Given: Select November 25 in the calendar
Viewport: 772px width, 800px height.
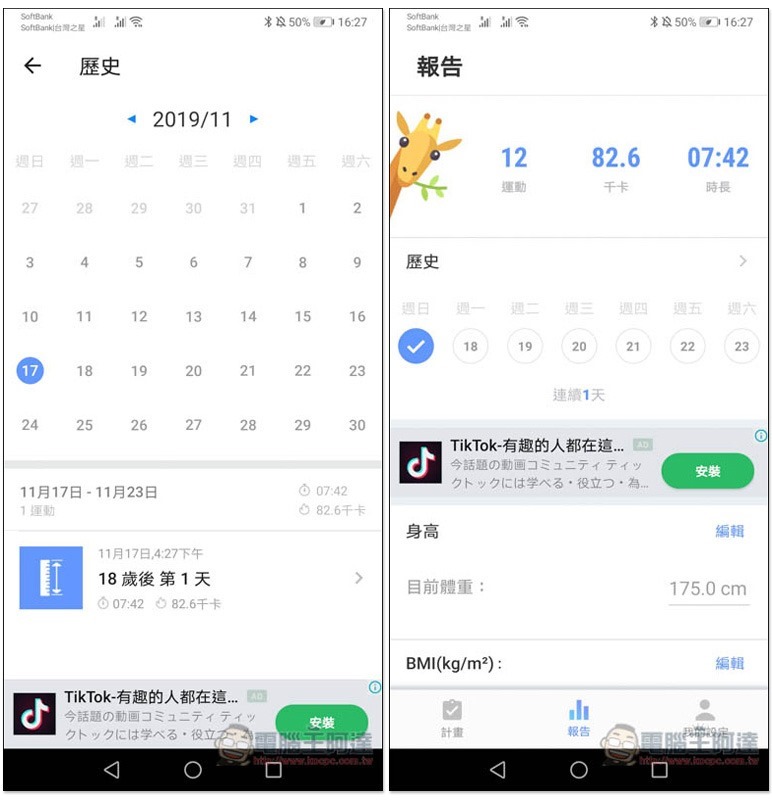Looking at the screenshot, I should (x=84, y=425).
